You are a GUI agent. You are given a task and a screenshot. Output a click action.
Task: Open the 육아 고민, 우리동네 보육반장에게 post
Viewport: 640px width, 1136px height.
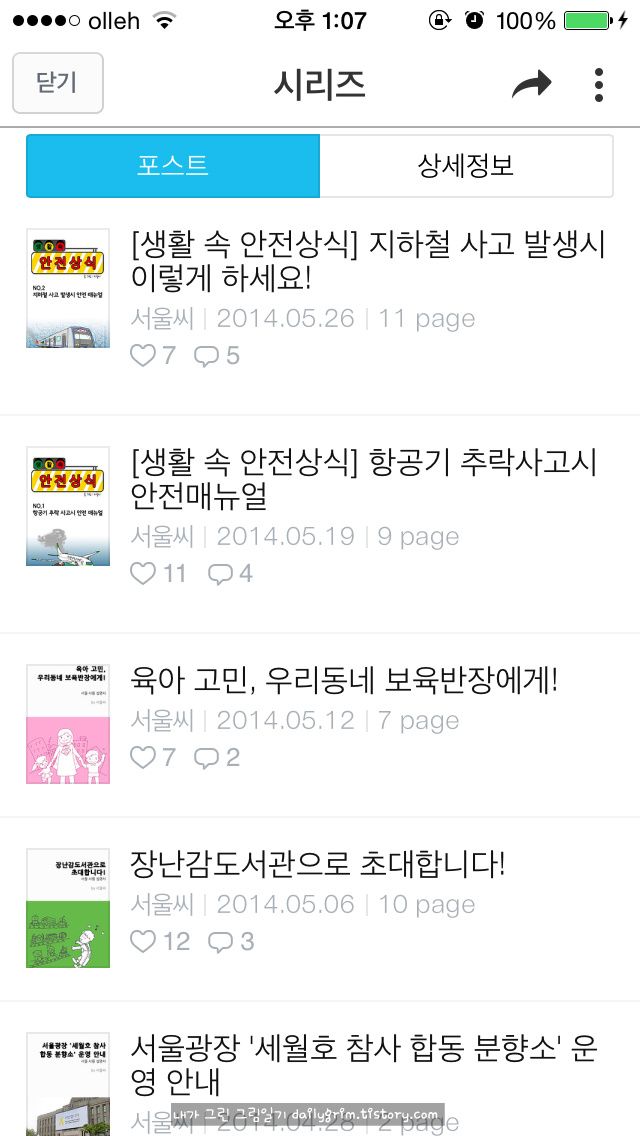click(320, 725)
